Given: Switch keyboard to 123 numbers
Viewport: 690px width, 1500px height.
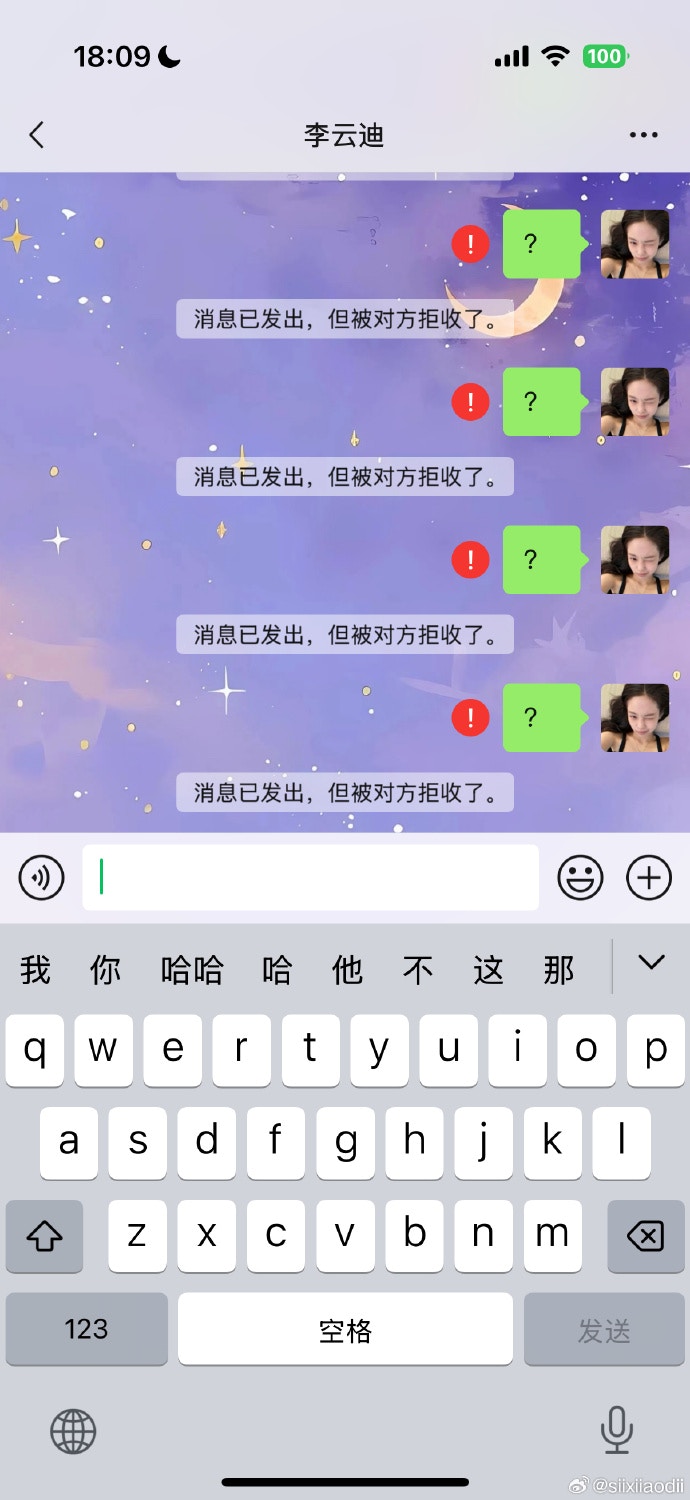Looking at the screenshot, I should (x=86, y=1329).
